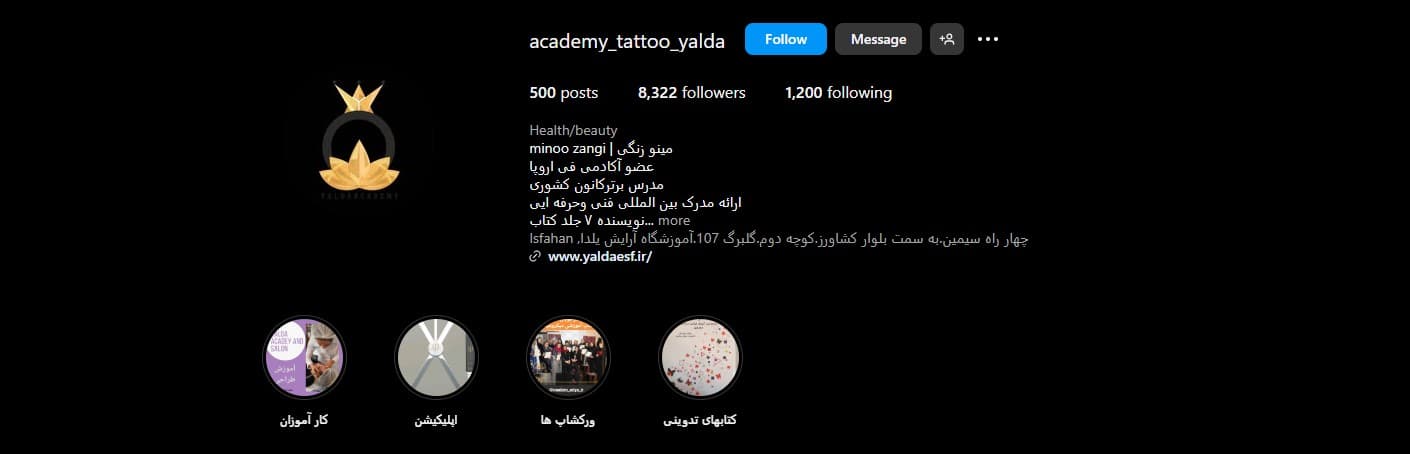Tap the Message button
This screenshot has height=454, width=1410.
pos(878,39)
